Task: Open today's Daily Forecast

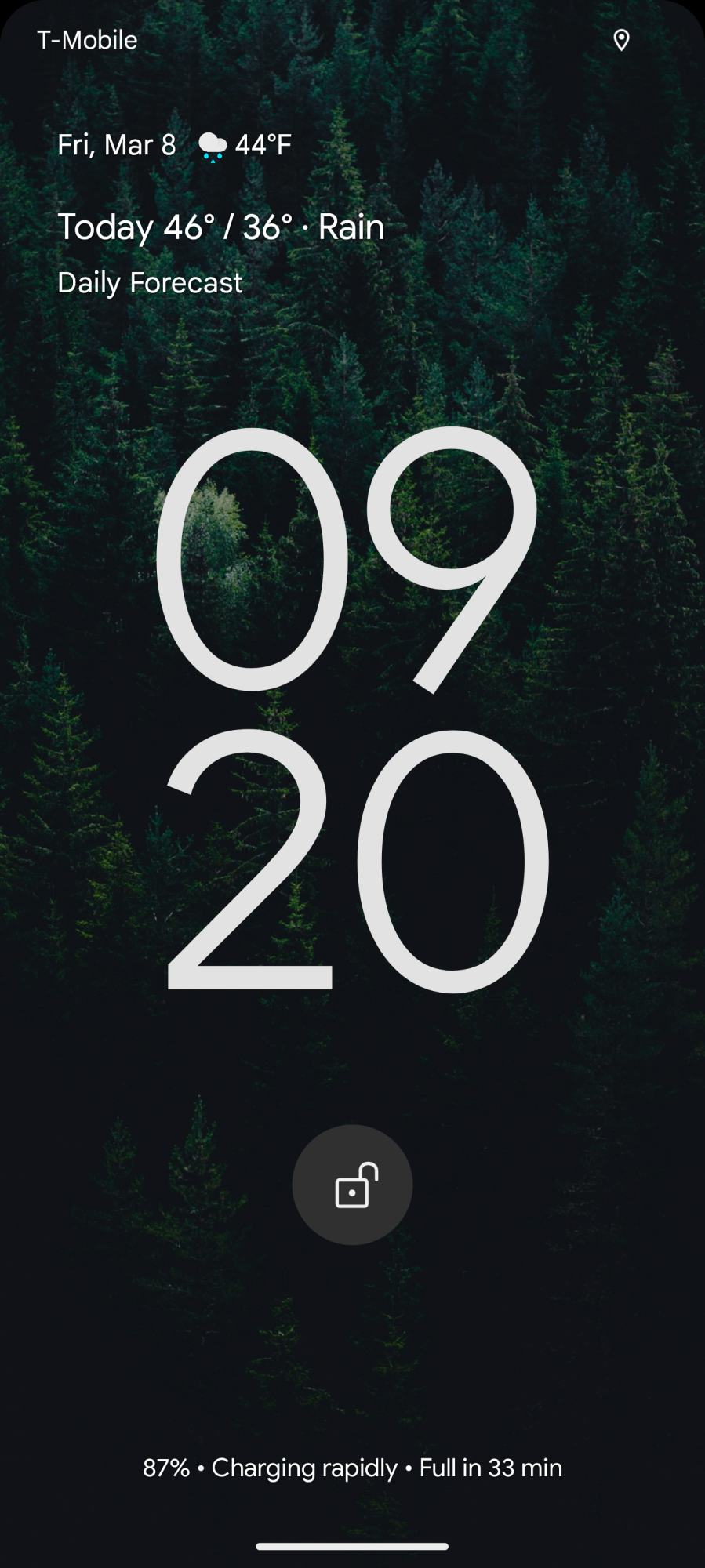Action: coord(150,283)
